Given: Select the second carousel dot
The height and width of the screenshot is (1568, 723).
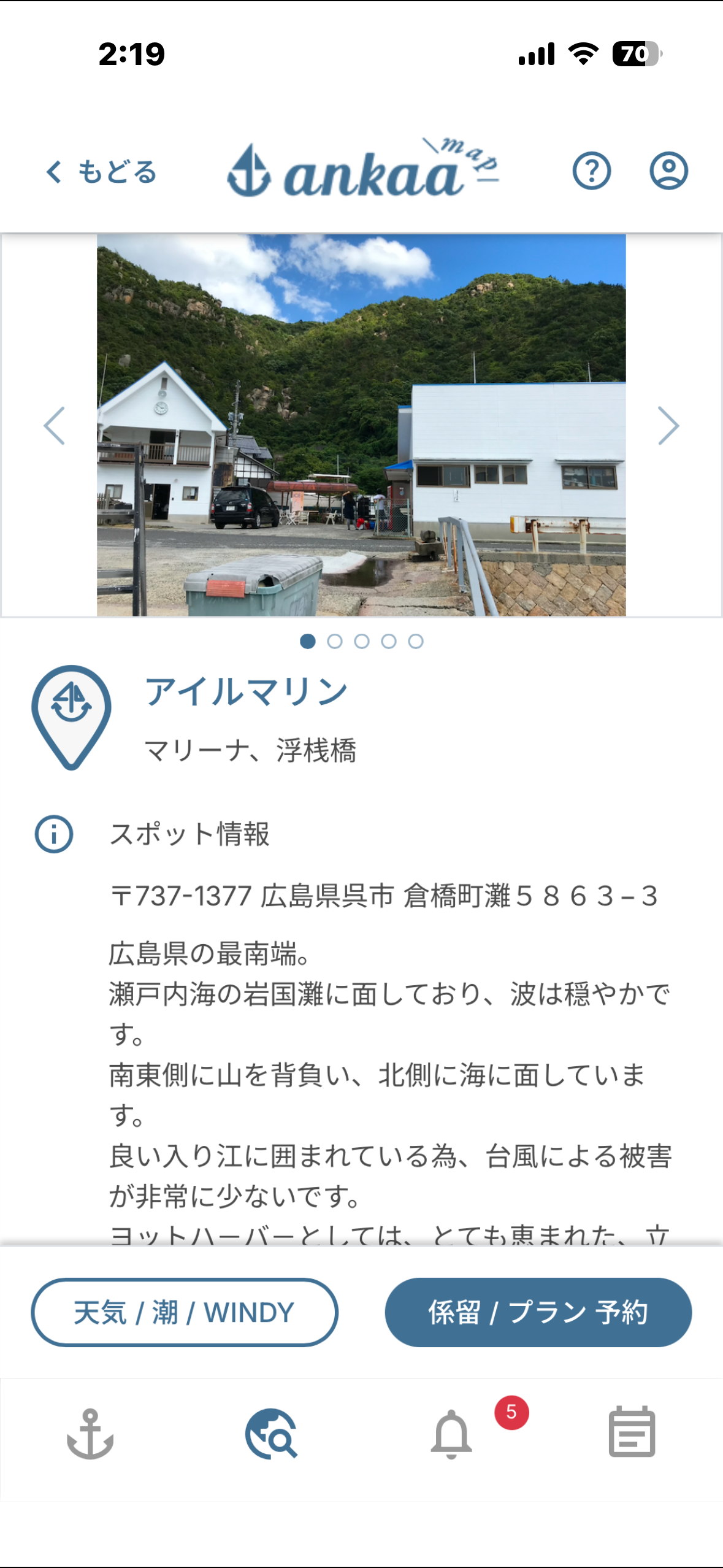Looking at the screenshot, I should [x=335, y=641].
